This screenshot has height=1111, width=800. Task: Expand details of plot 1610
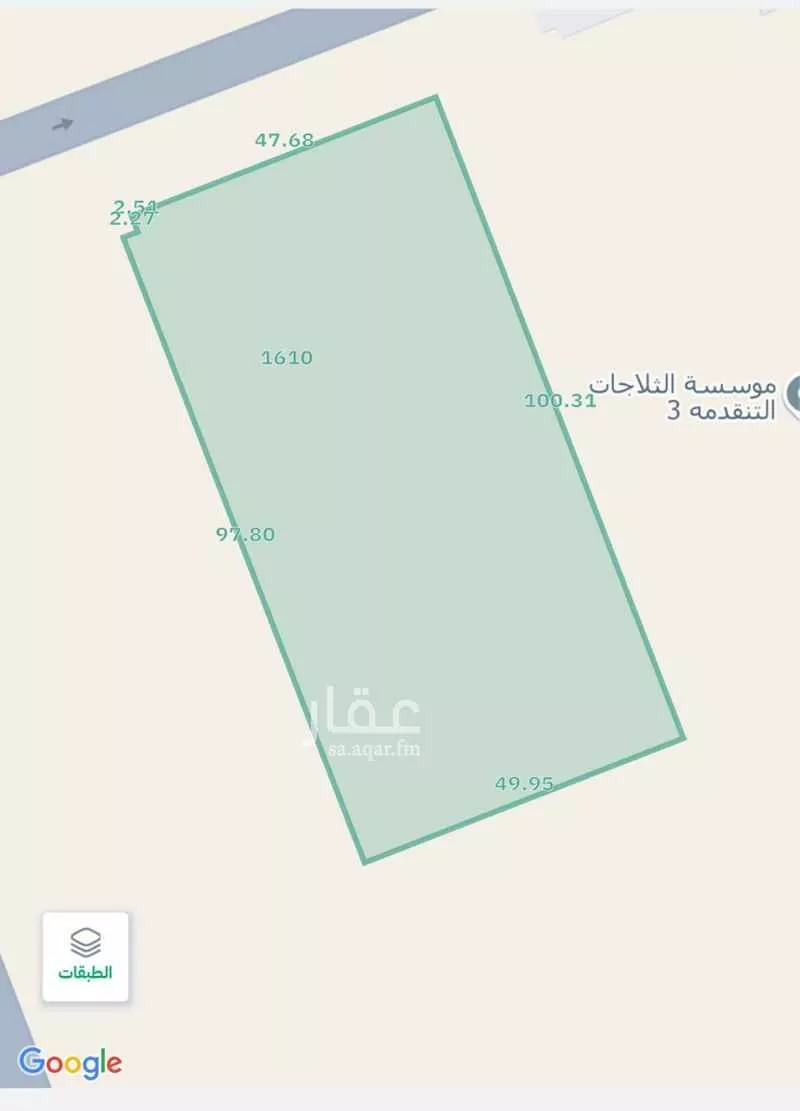click(x=288, y=356)
